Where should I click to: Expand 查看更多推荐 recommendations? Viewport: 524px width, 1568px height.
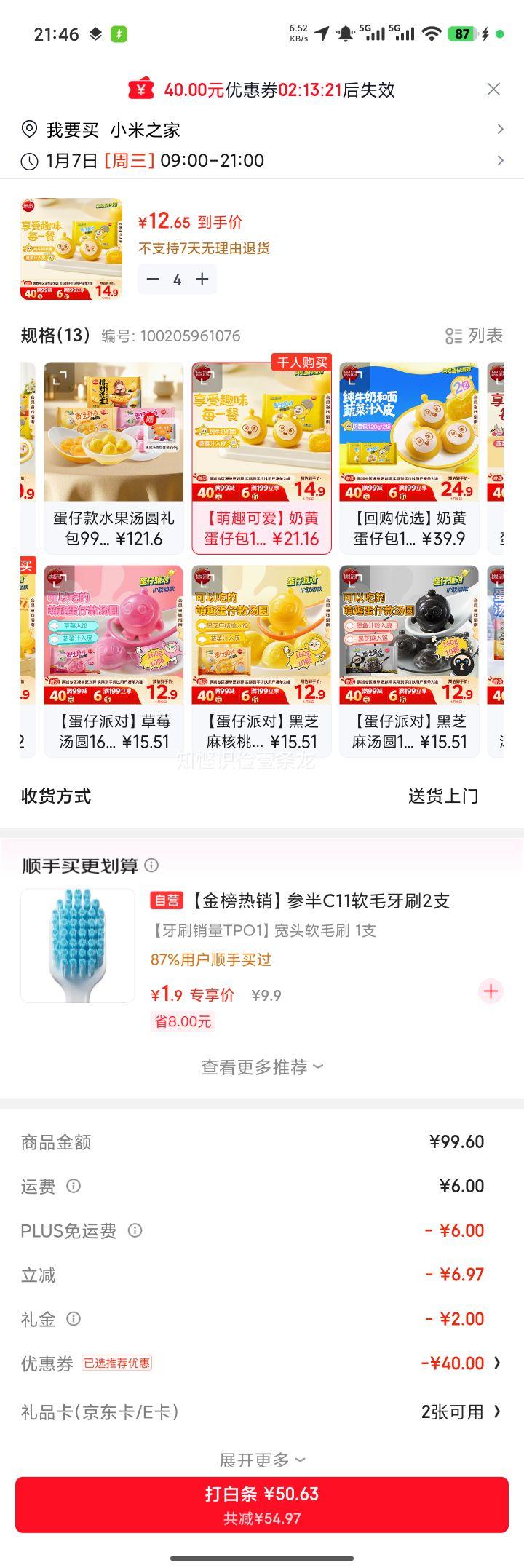point(262,1067)
